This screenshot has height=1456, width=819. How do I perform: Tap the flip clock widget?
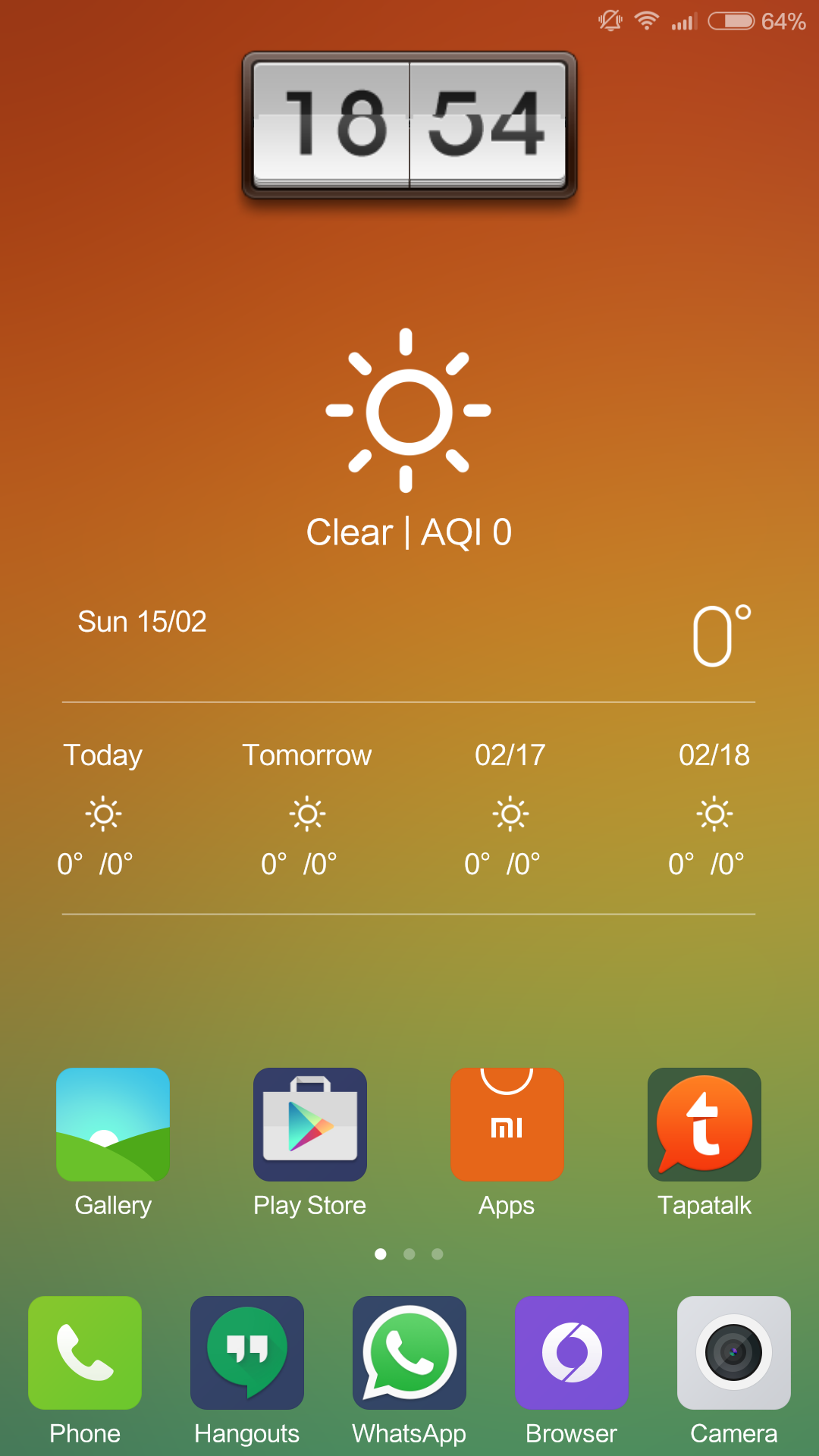click(409, 125)
